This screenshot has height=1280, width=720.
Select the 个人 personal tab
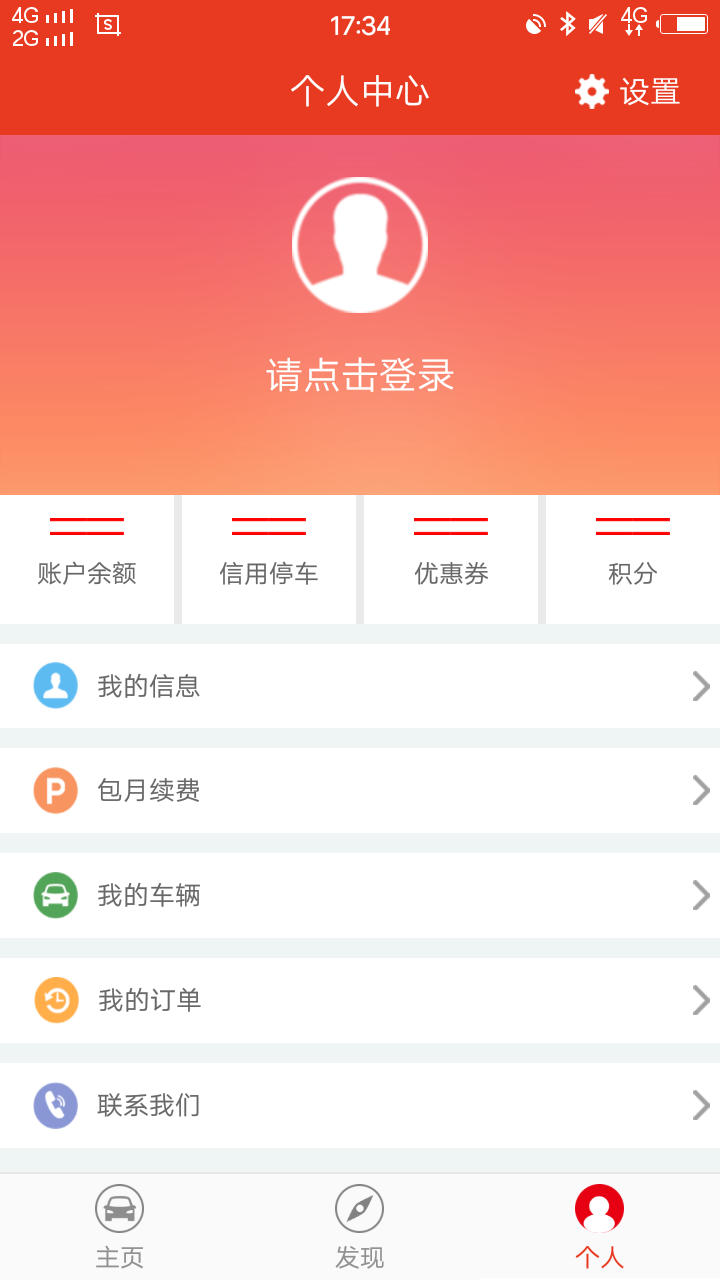(x=600, y=1227)
